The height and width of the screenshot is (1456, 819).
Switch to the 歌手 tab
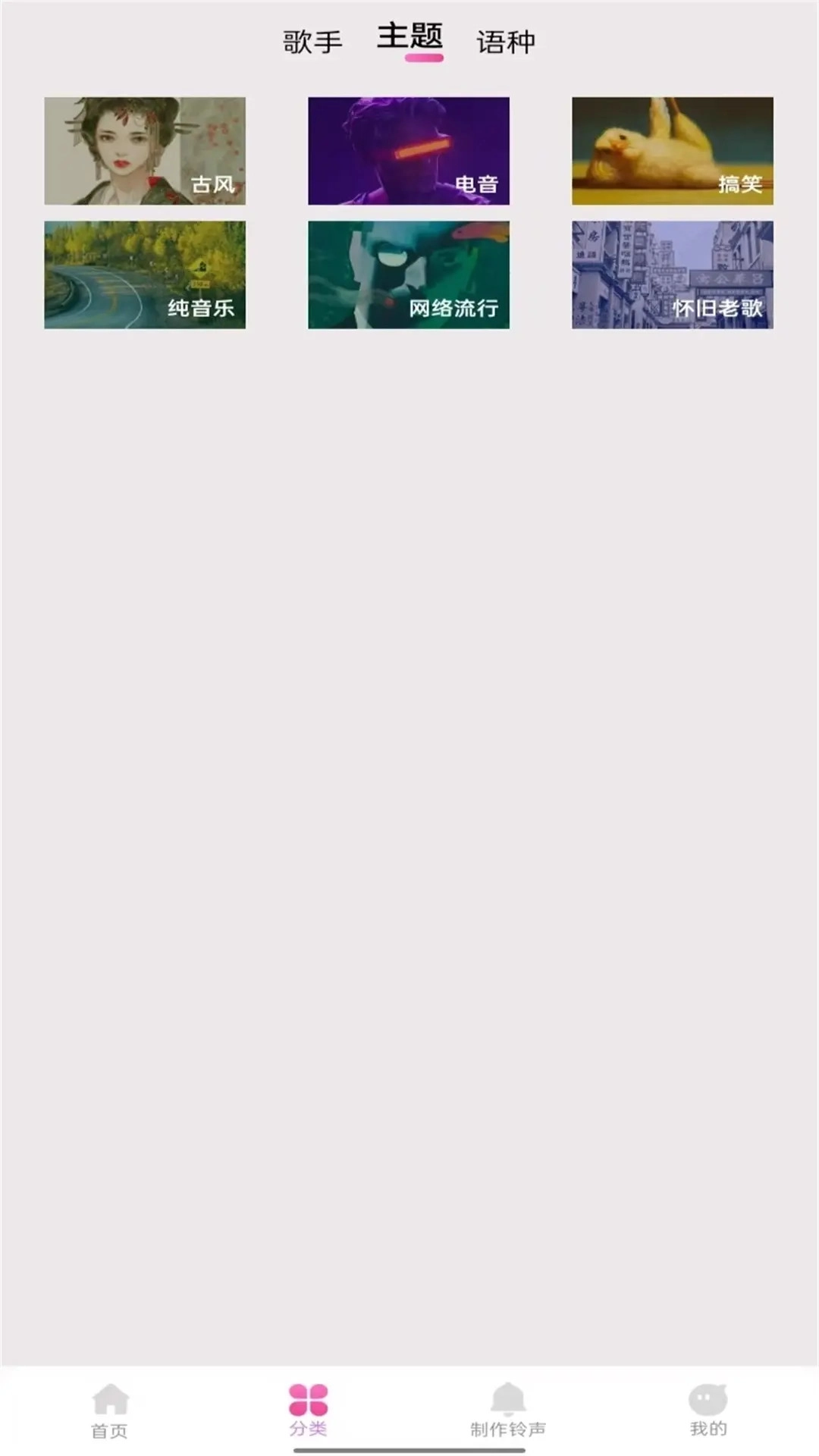(312, 42)
